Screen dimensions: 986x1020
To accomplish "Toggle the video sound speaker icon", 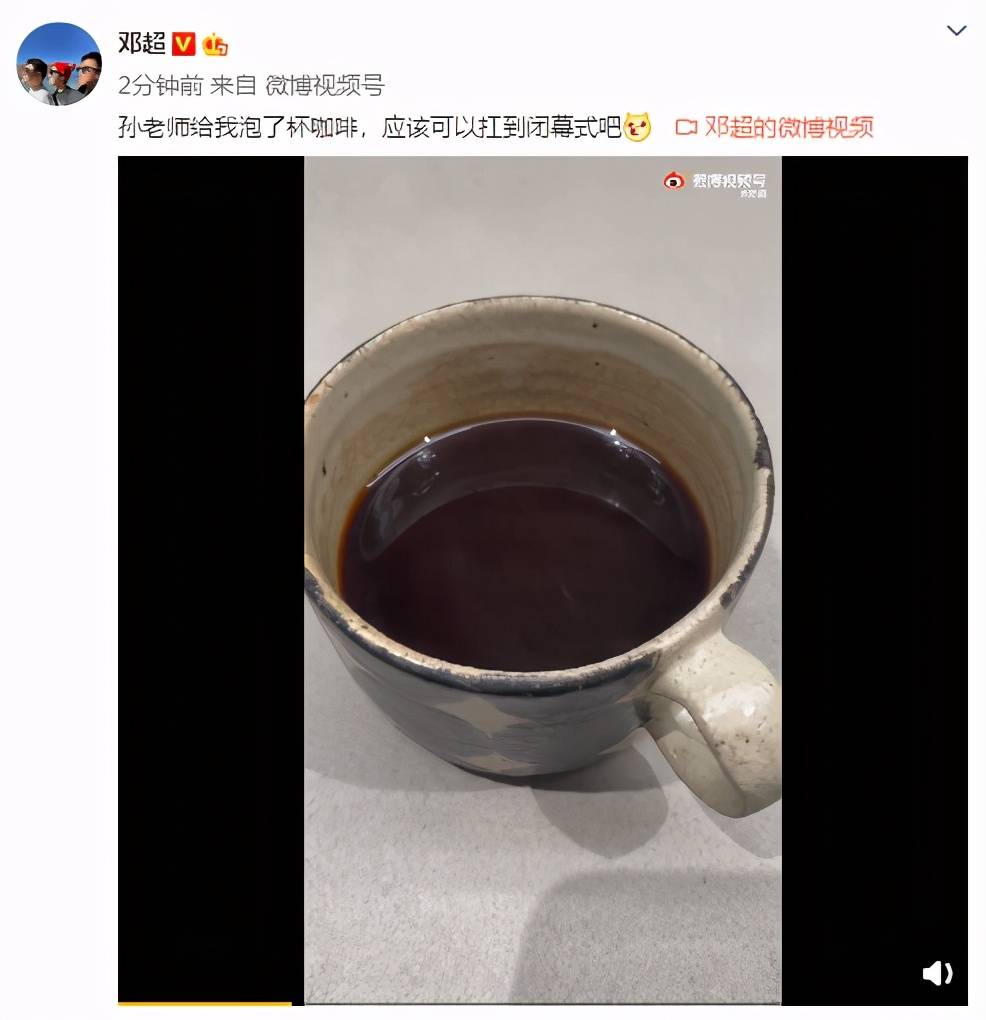I will [x=936, y=973].
